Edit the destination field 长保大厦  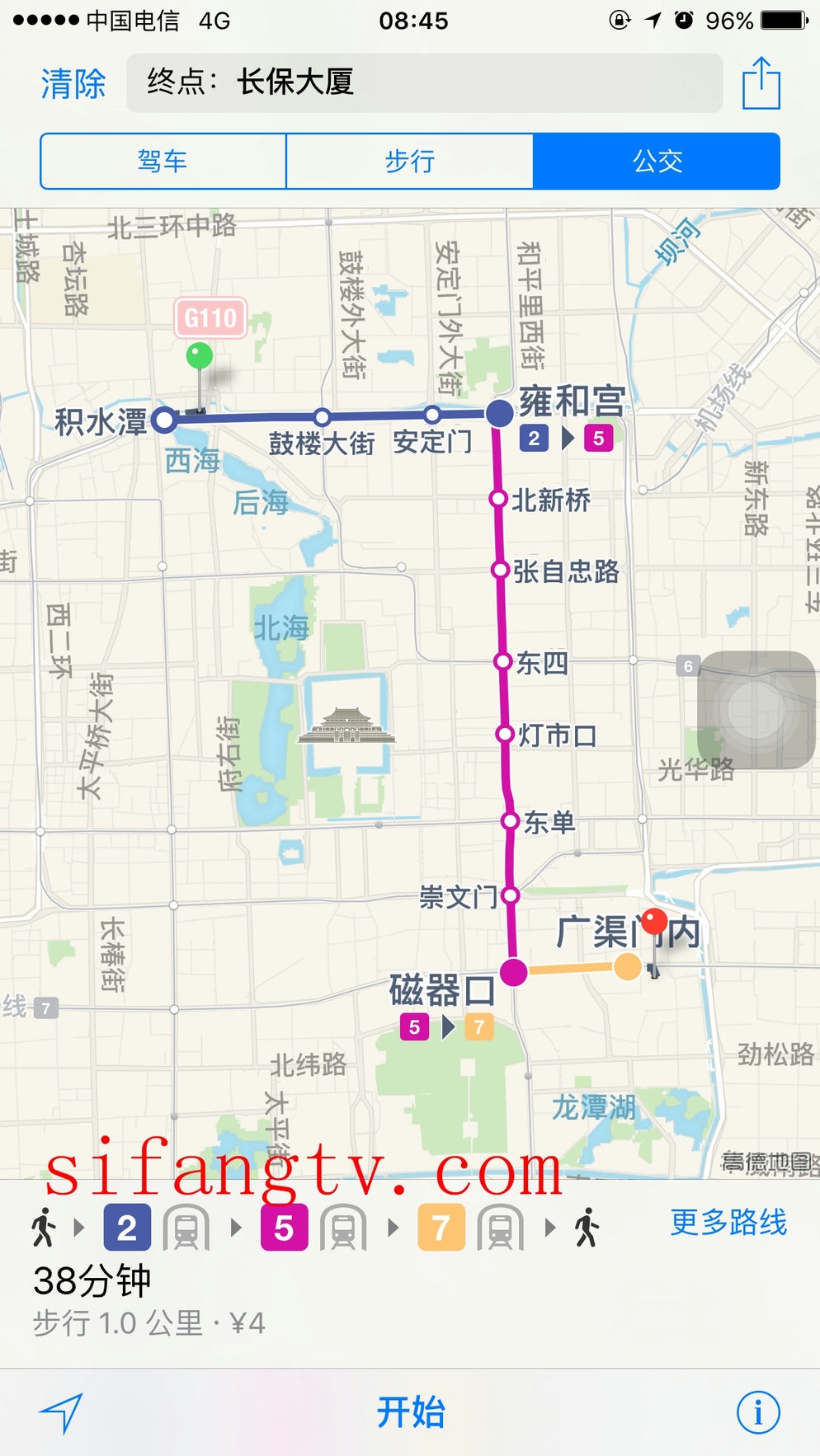click(x=424, y=83)
